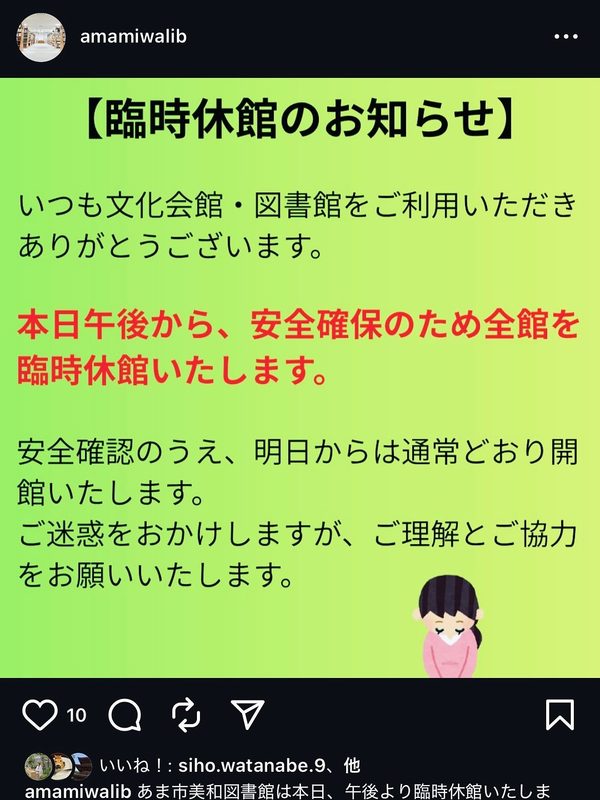Open the post's three-dot options menu
This screenshot has width=600, height=800.
coord(566,36)
